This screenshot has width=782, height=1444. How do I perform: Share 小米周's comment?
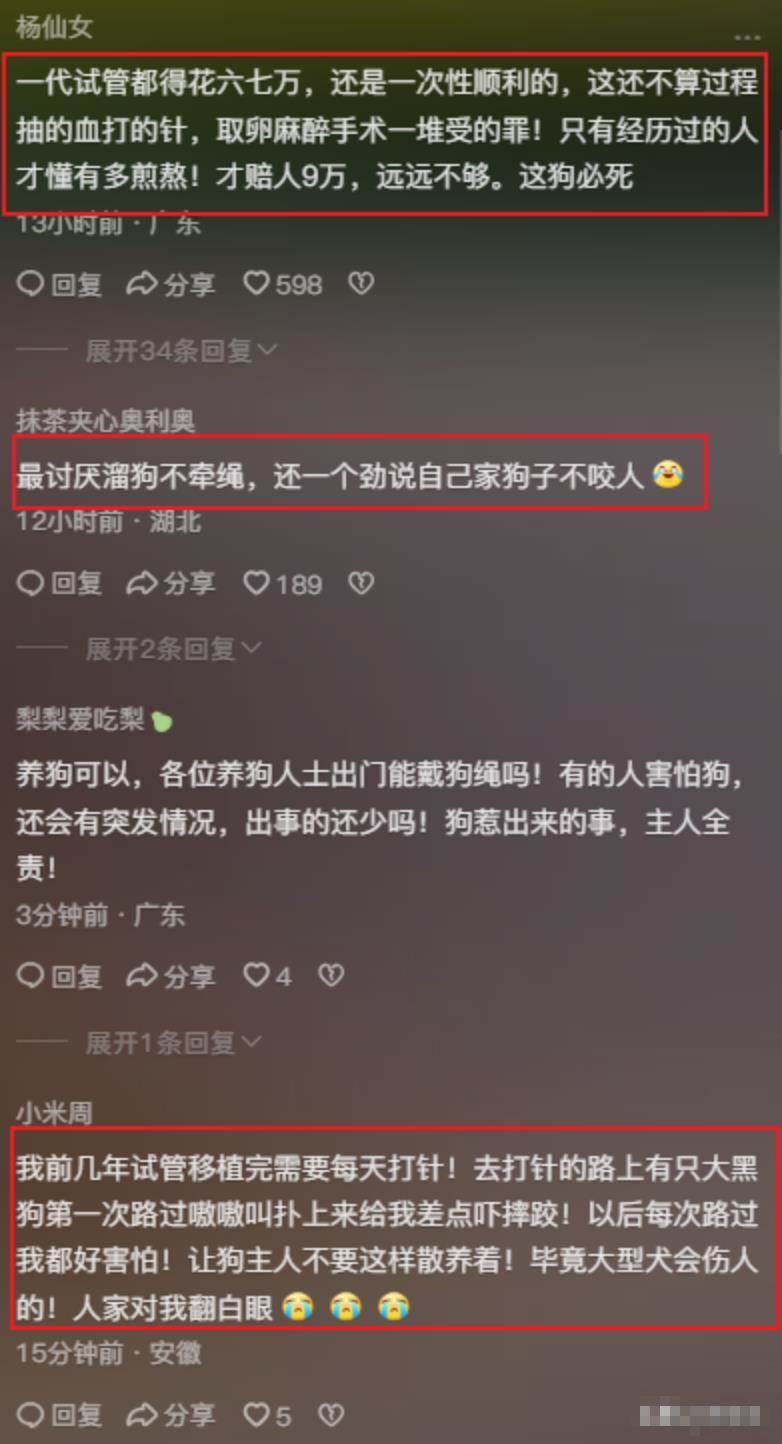pyautogui.click(x=171, y=1415)
